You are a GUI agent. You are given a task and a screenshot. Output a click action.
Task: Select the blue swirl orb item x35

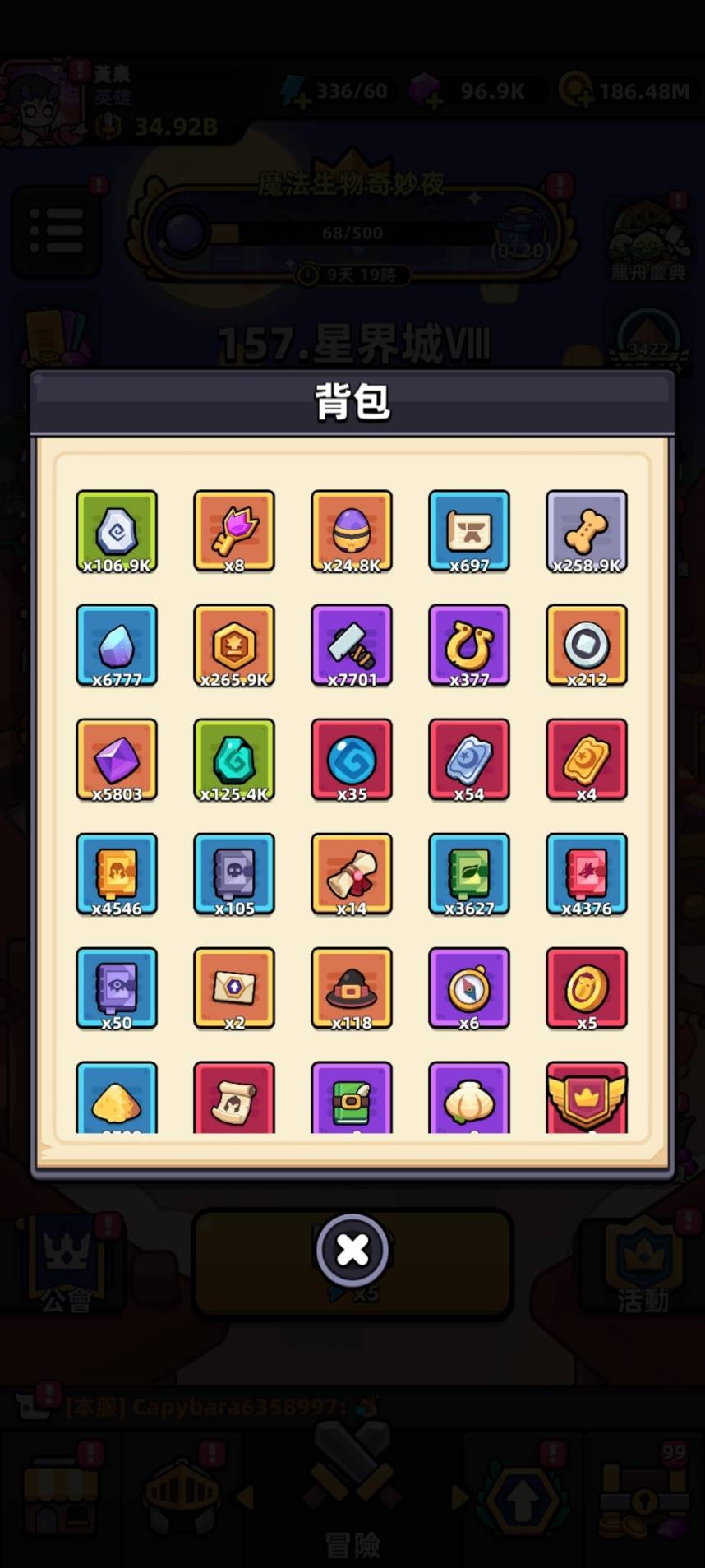tap(352, 760)
